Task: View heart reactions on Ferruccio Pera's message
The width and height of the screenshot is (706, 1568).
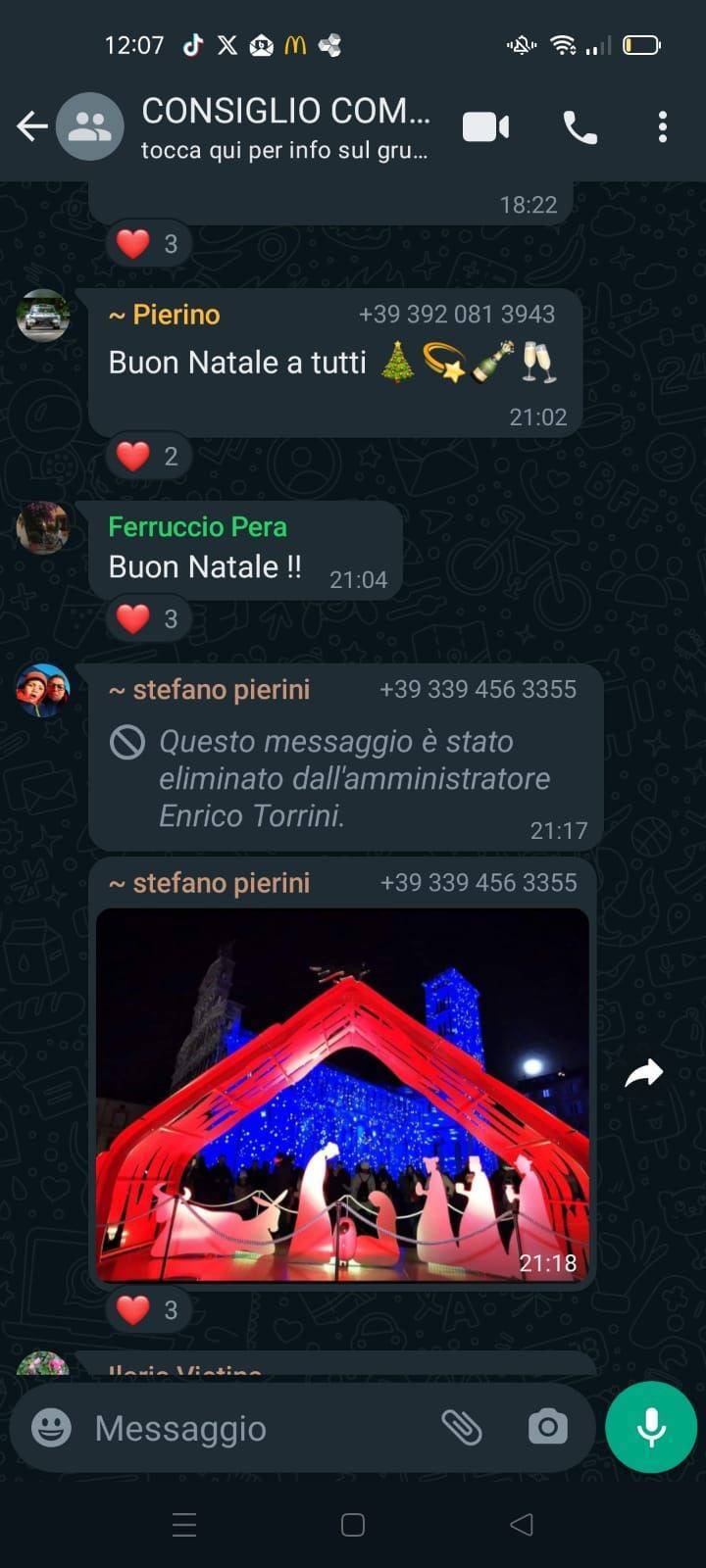Action: (x=147, y=618)
